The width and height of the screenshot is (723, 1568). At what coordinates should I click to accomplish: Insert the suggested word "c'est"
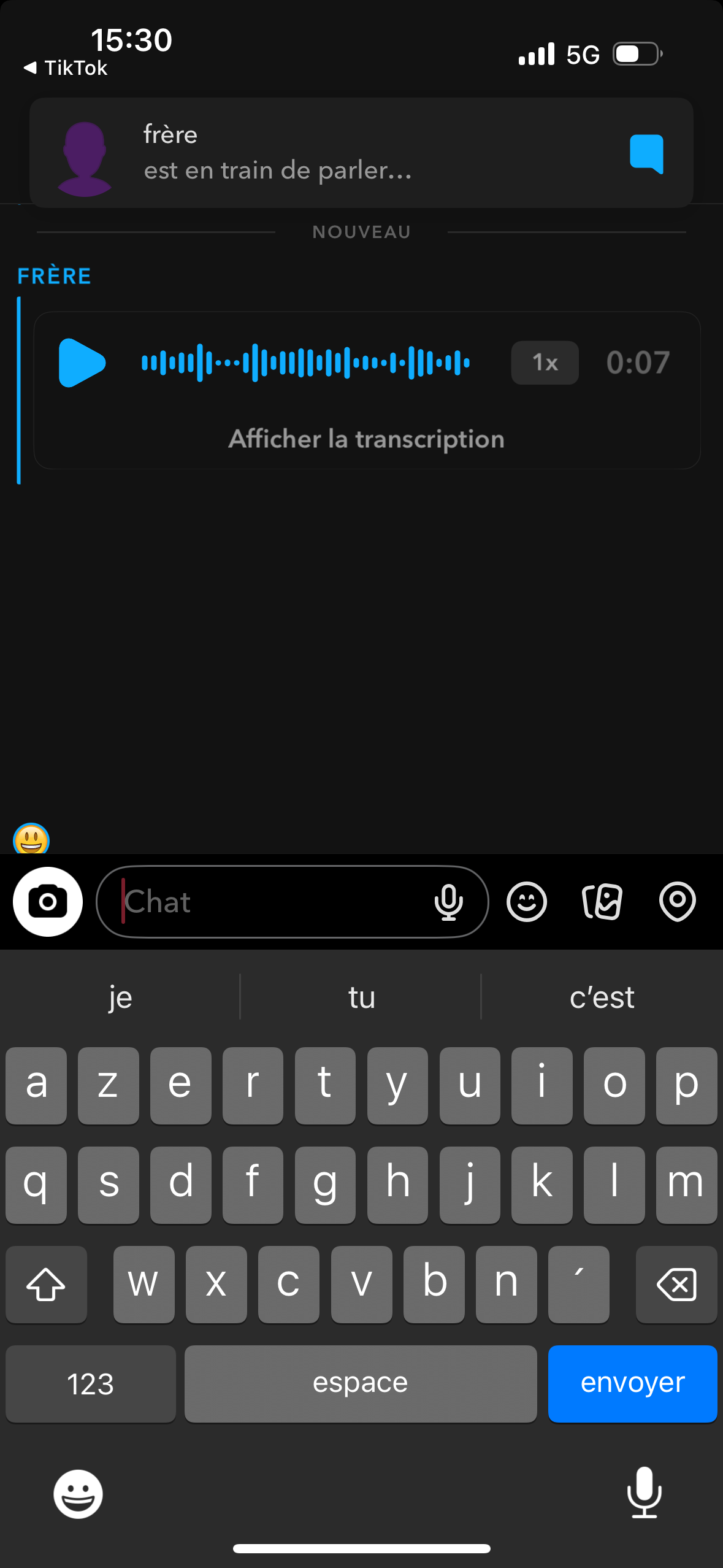pos(602,997)
